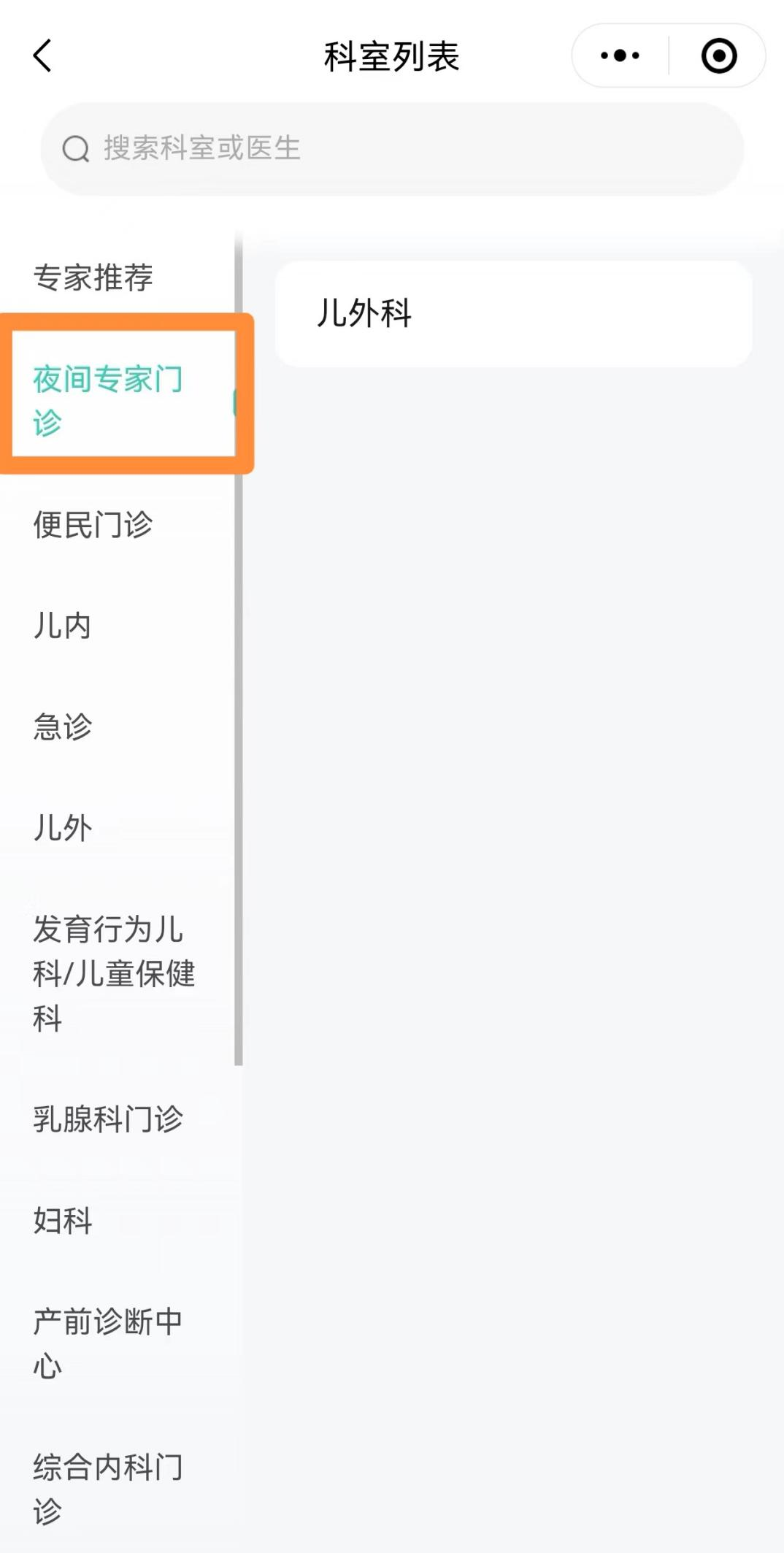
Task: Open the 儿外科 department card
Action: coord(513,314)
